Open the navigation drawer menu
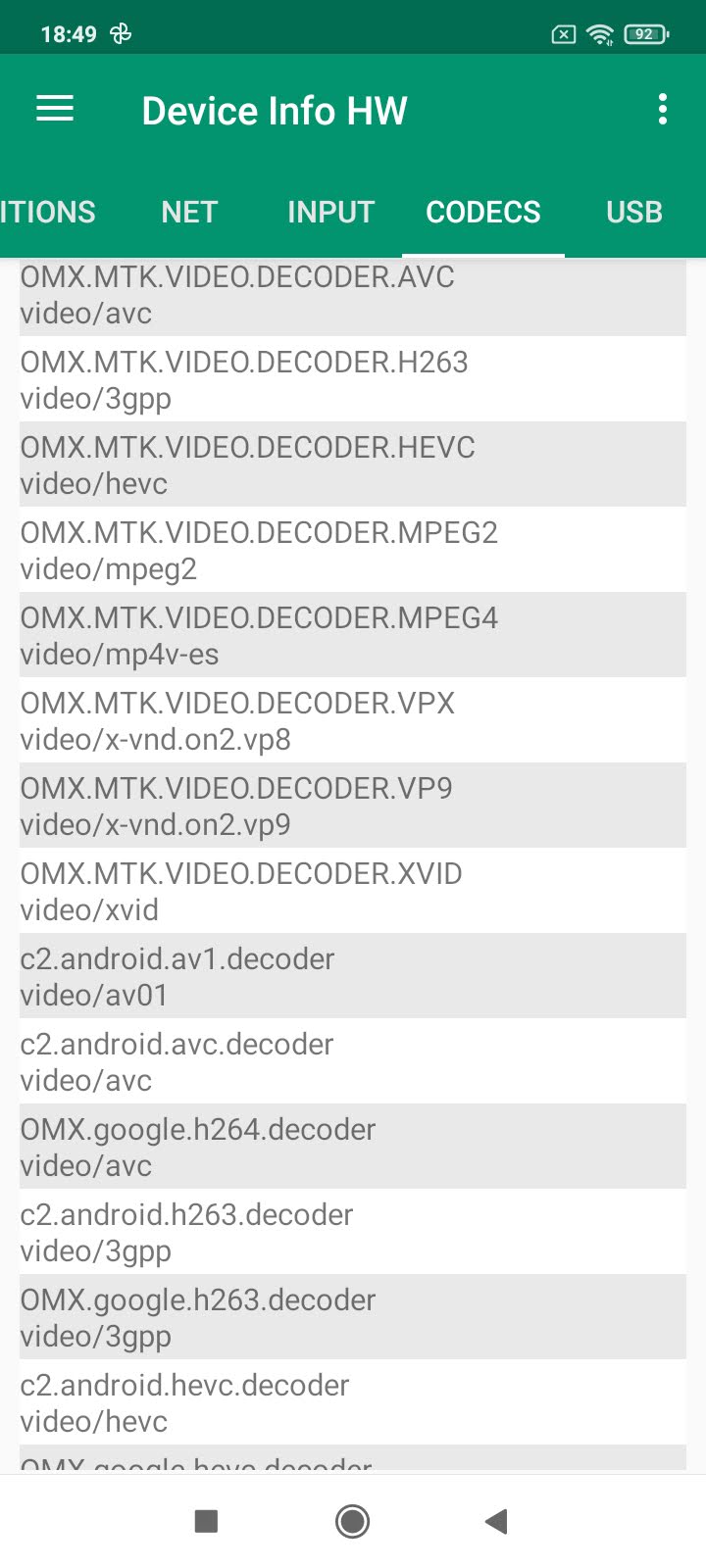 coord(55,109)
